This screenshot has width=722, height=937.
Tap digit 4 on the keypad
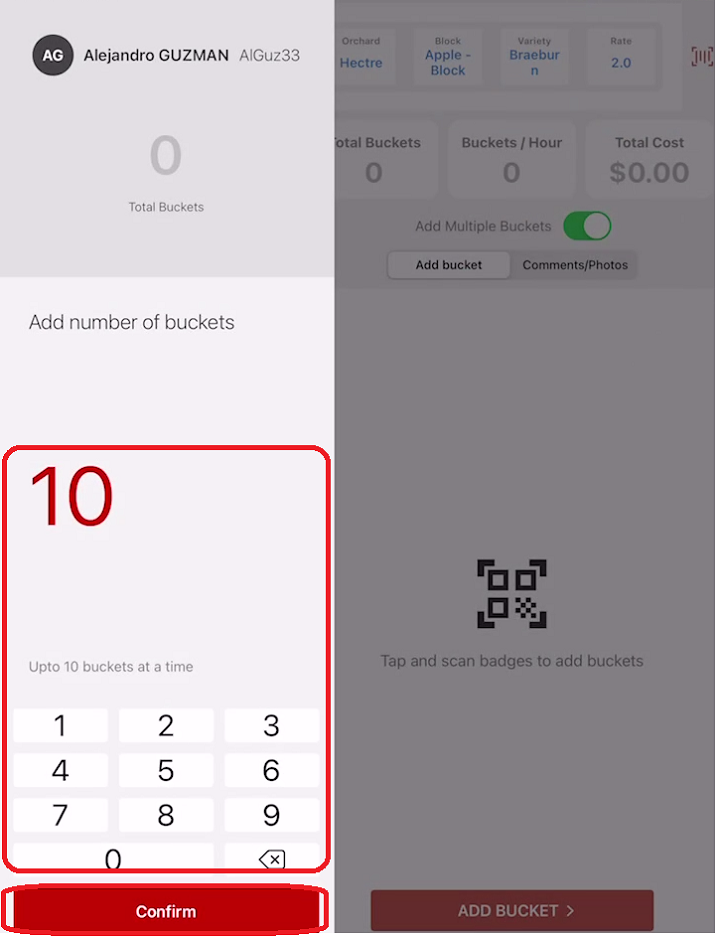click(60, 770)
